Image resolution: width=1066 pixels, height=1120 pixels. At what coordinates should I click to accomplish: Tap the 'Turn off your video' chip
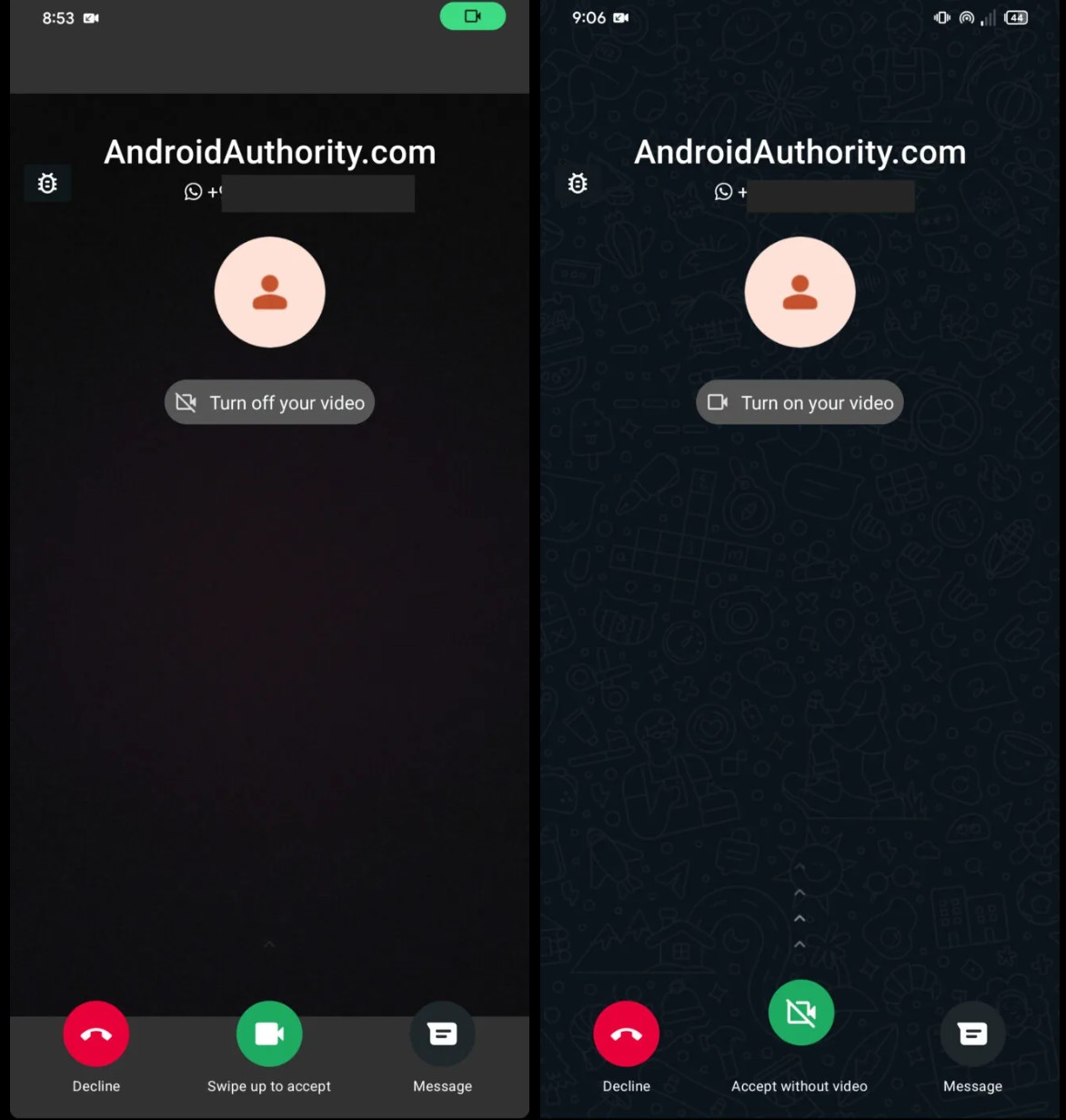tap(269, 402)
